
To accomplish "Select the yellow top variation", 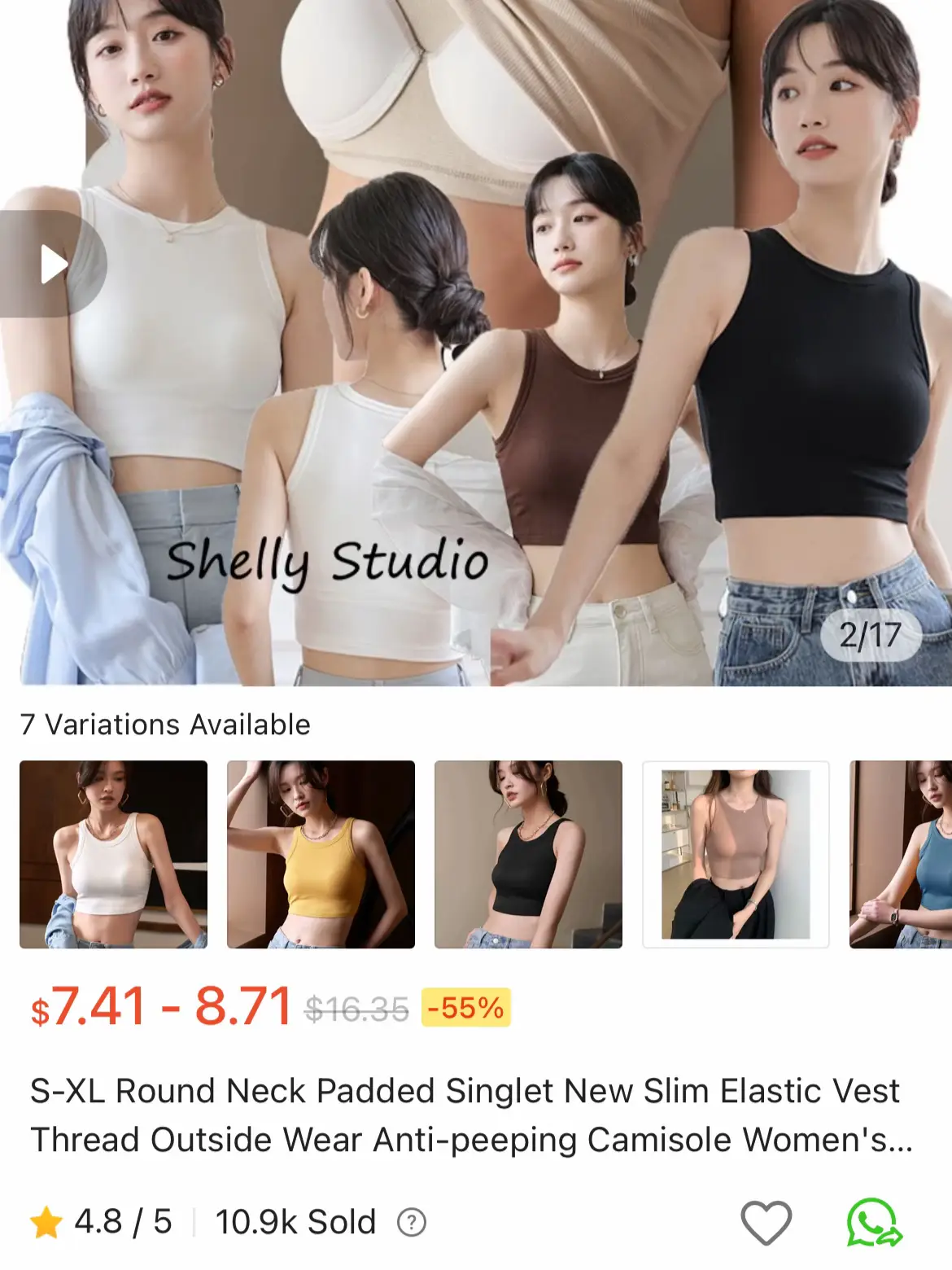I will pos(321,854).
